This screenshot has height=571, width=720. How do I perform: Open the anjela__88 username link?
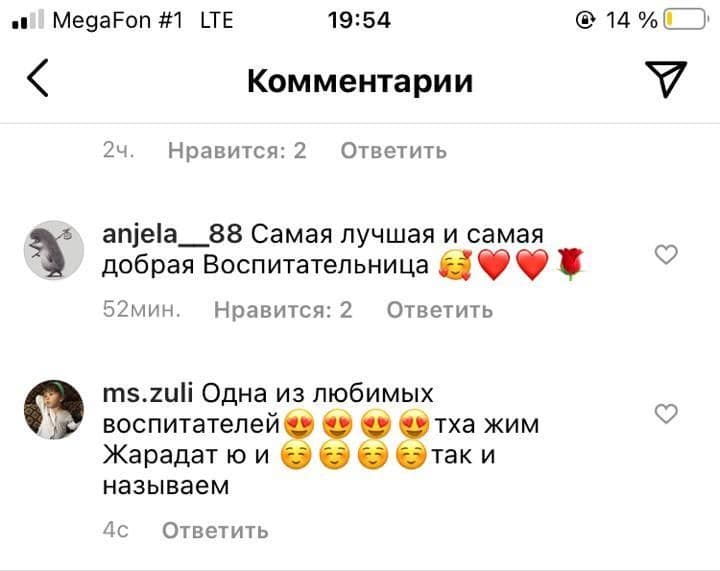point(172,236)
